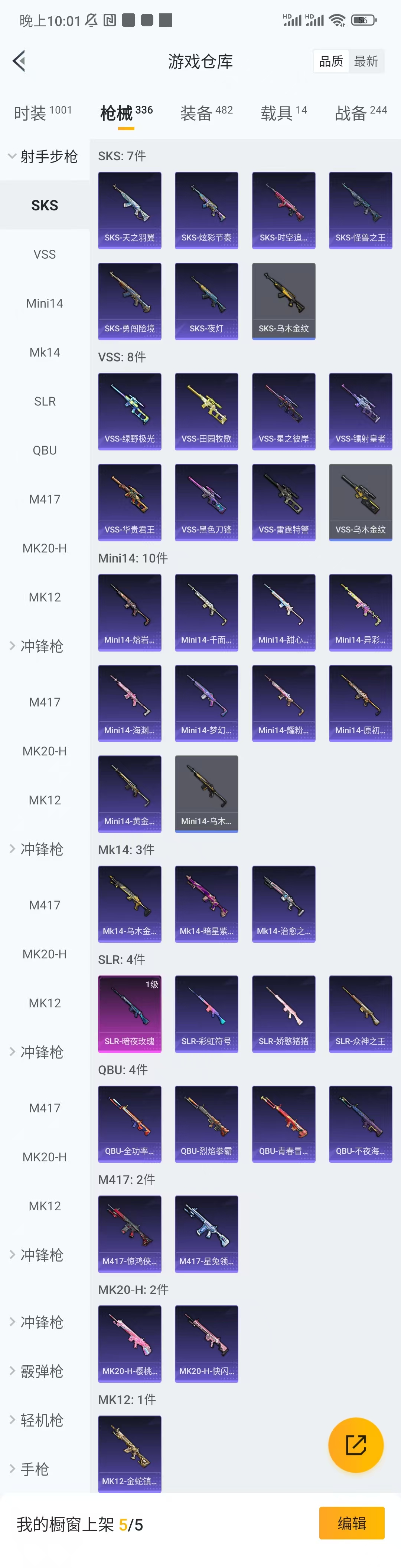Screen dimensions: 401x1568
Task: Select SLR in the side list
Action: (x=45, y=401)
